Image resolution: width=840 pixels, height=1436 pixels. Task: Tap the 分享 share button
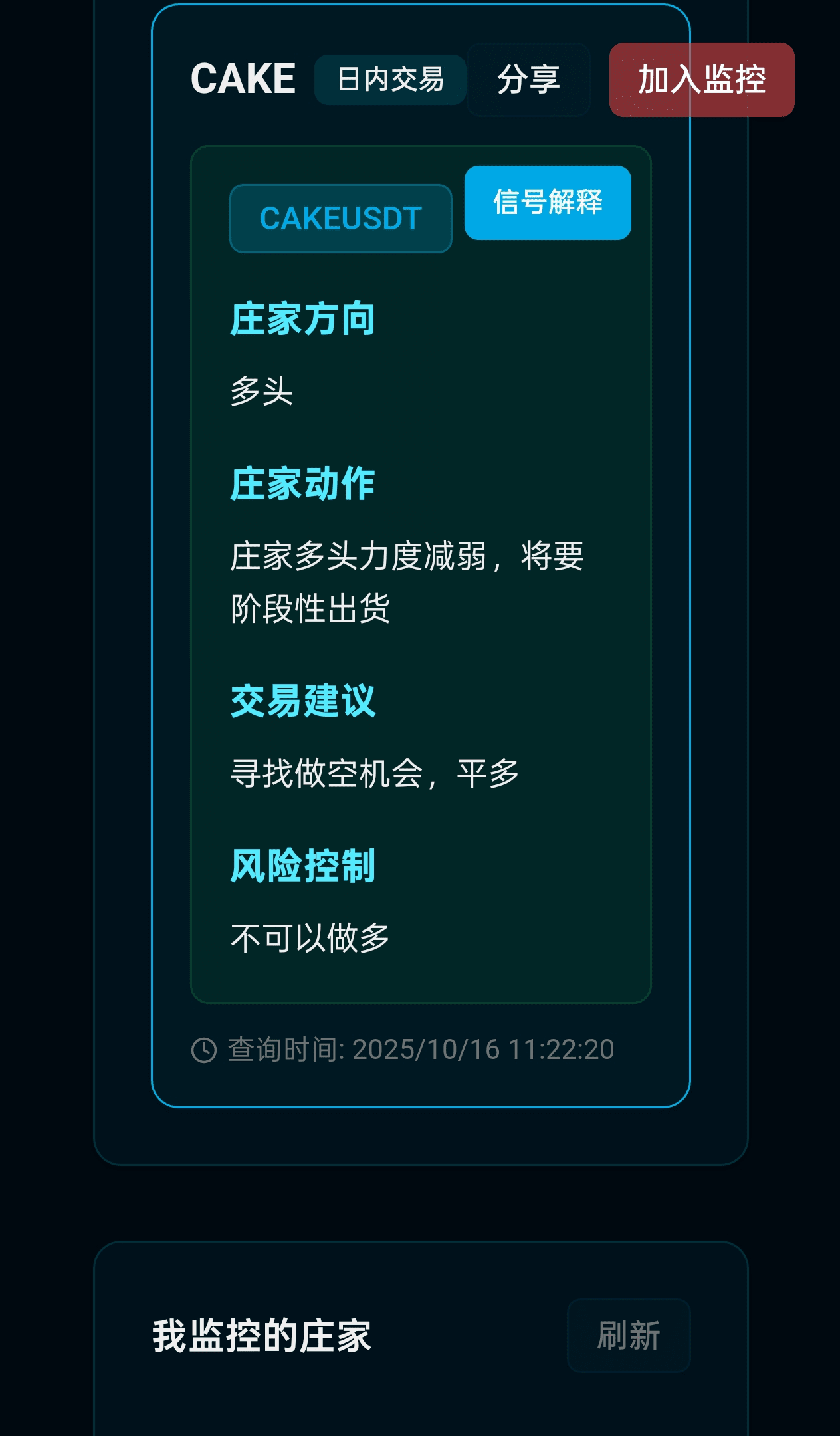point(528,80)
